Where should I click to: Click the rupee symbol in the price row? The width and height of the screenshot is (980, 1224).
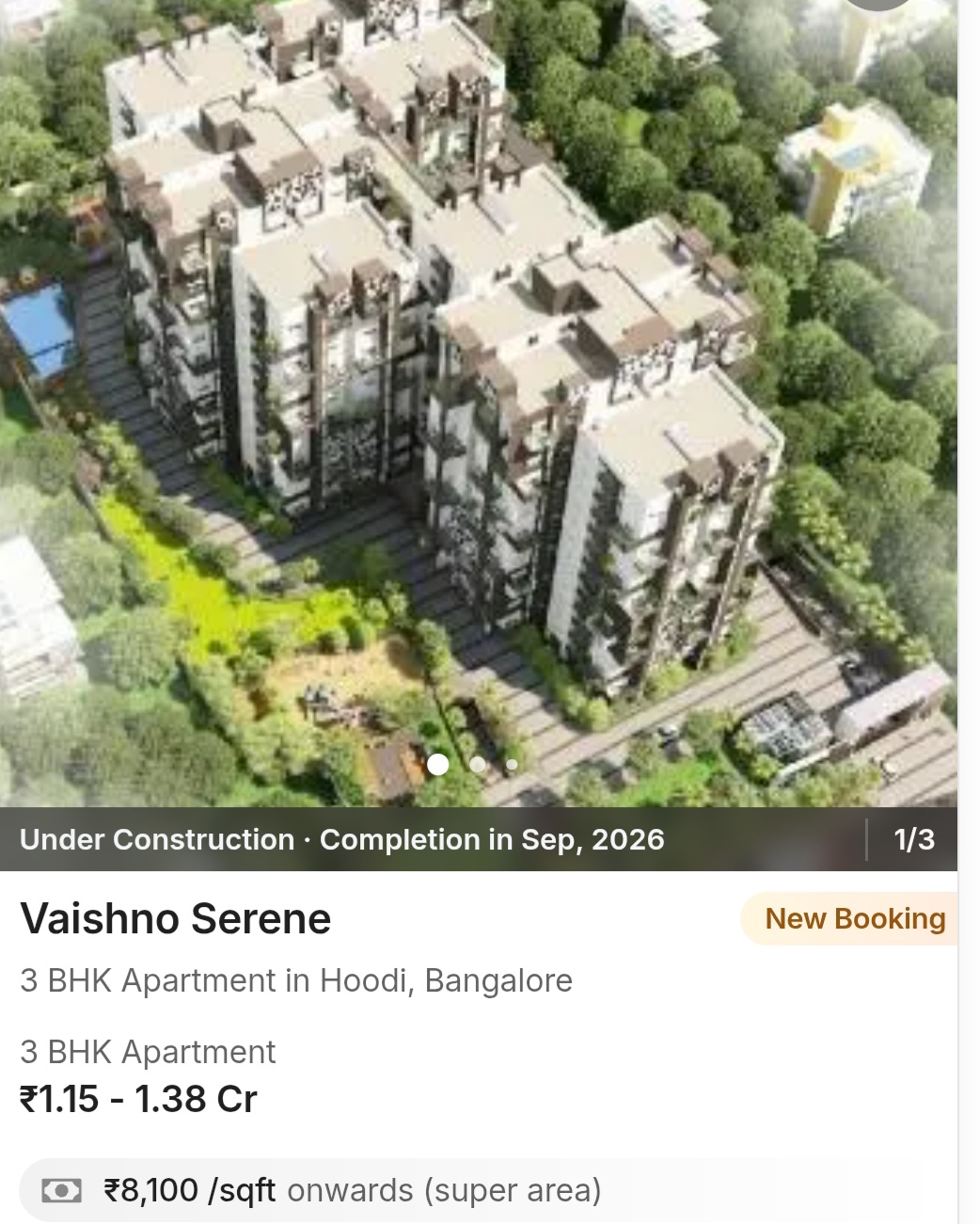pos(32,1096)
